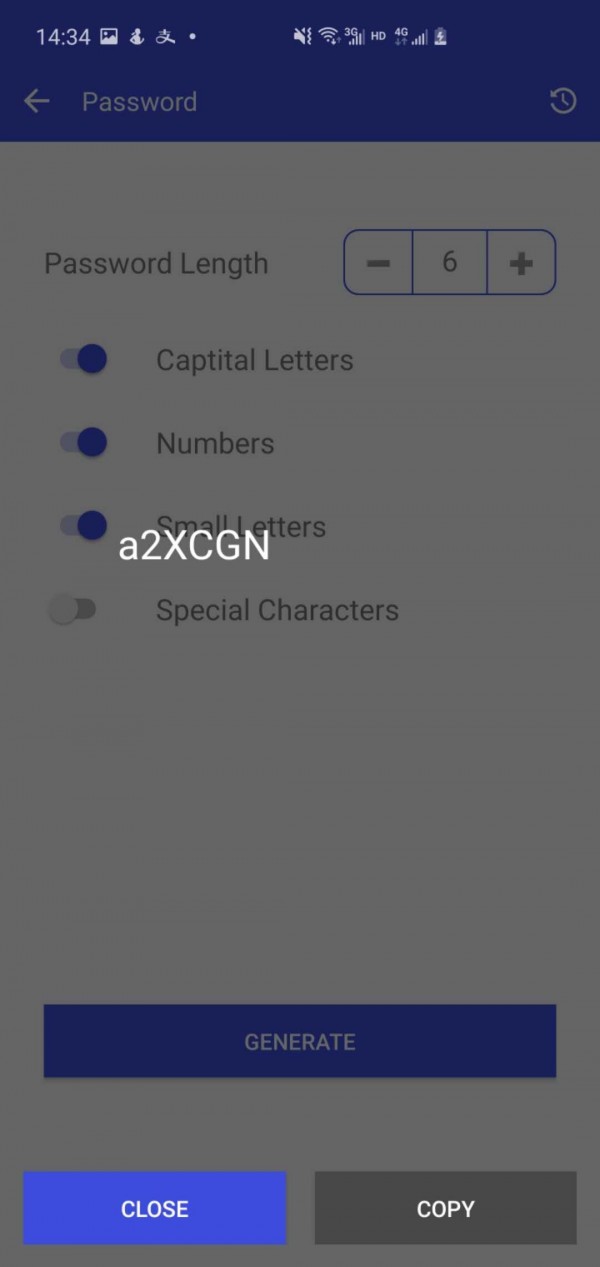Viewport: 600px width, 1267px height.
Task: Toggle Captital Letters switch
Action: point(83,359)
